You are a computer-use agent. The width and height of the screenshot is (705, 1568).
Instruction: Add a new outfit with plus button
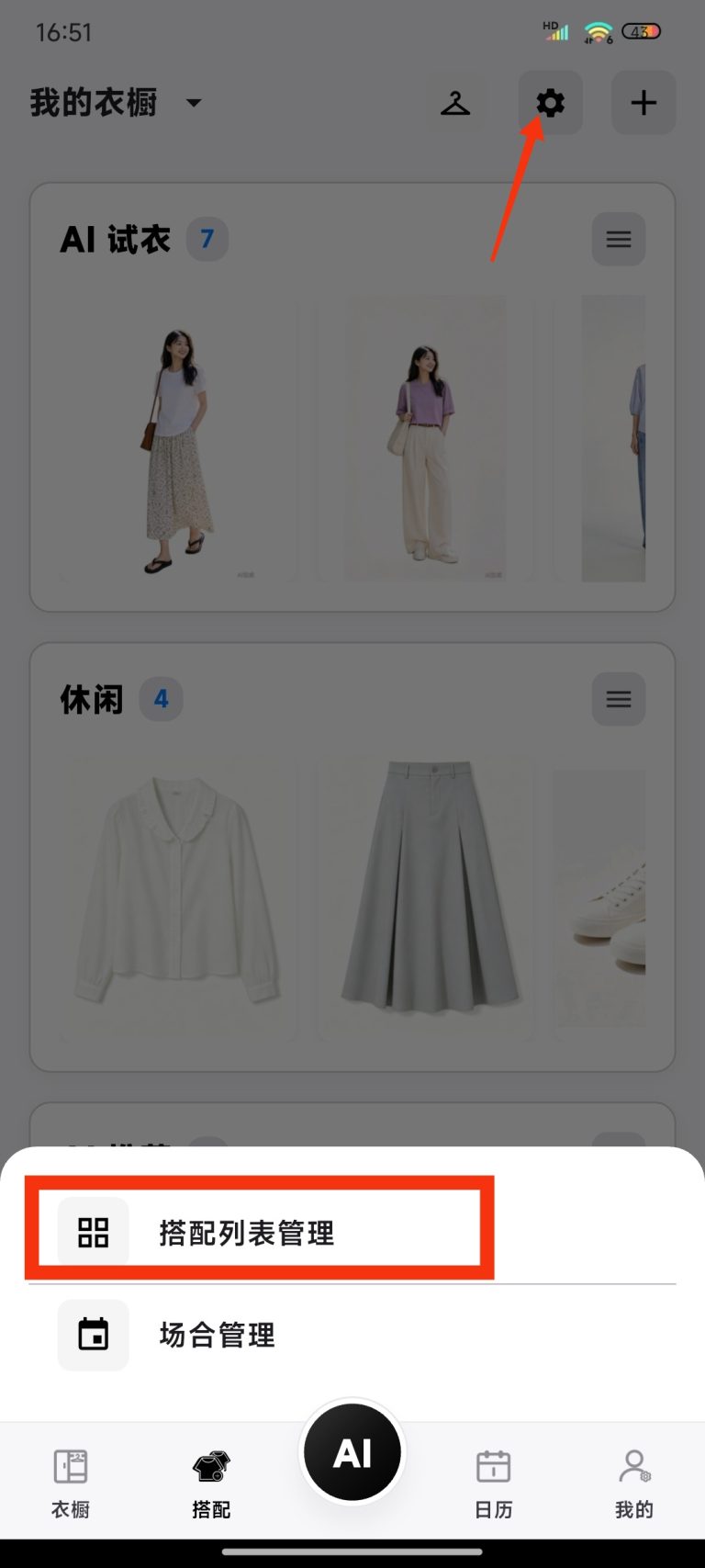coord(643,103)
